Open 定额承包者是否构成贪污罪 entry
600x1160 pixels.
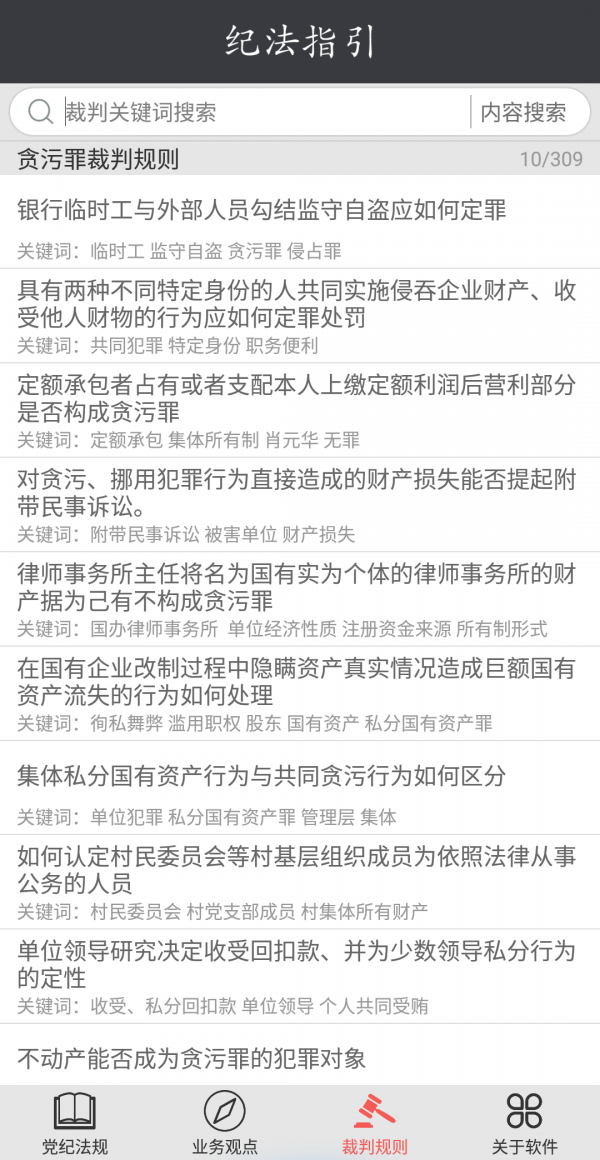pyautogui.click(x=300, y=410)
